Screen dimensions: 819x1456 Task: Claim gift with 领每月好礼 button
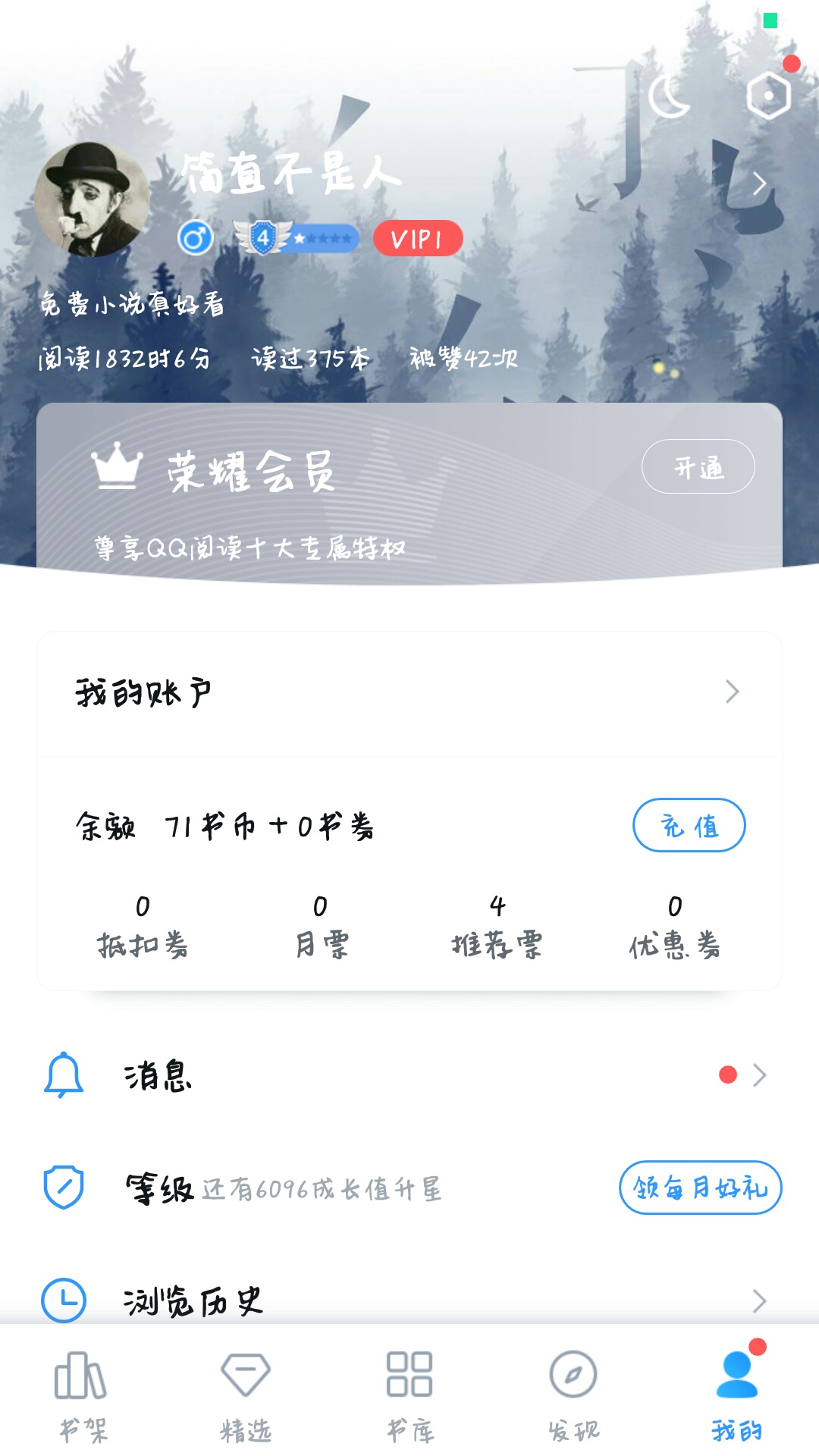pyautogui.click(x=700, y=1188)
